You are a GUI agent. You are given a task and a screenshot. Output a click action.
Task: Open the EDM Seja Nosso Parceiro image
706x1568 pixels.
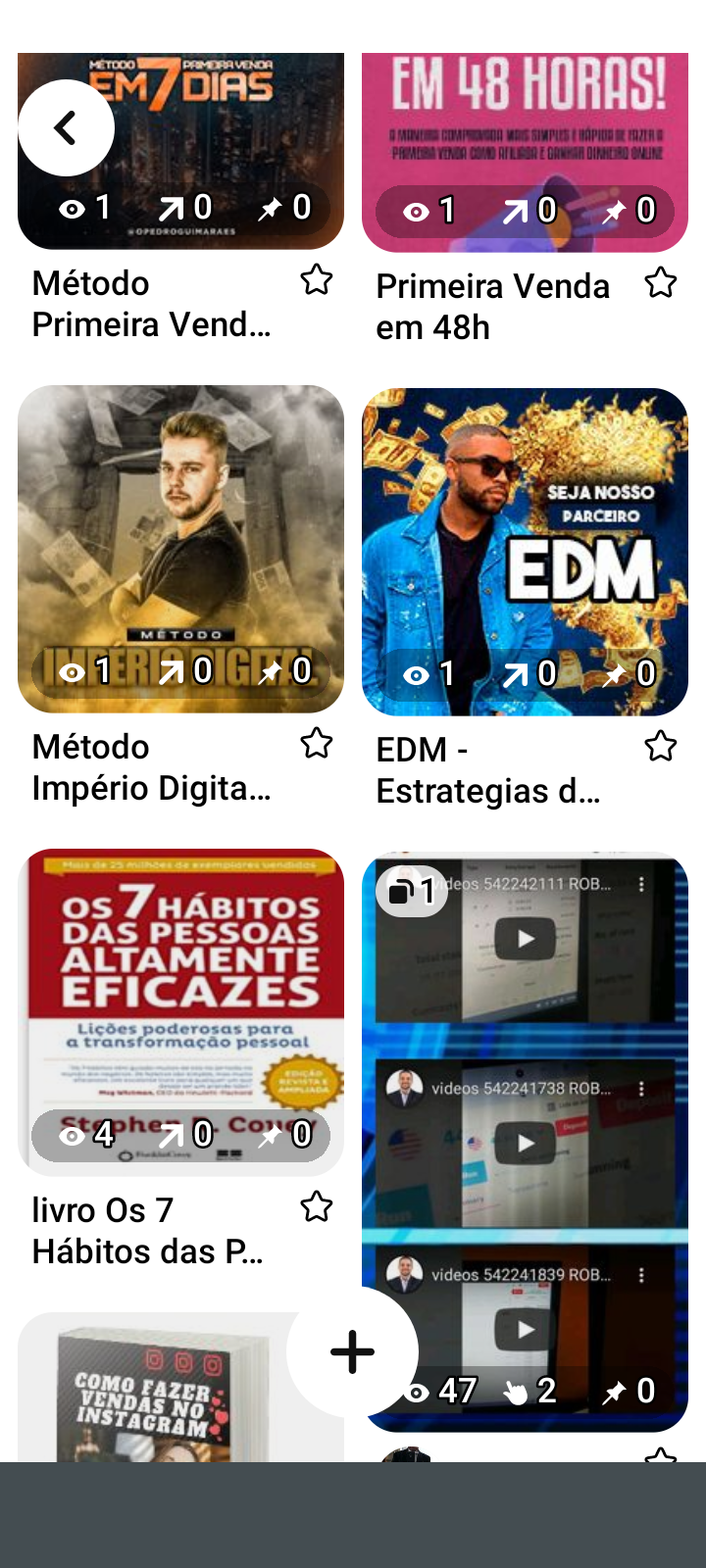coord(525,539)
